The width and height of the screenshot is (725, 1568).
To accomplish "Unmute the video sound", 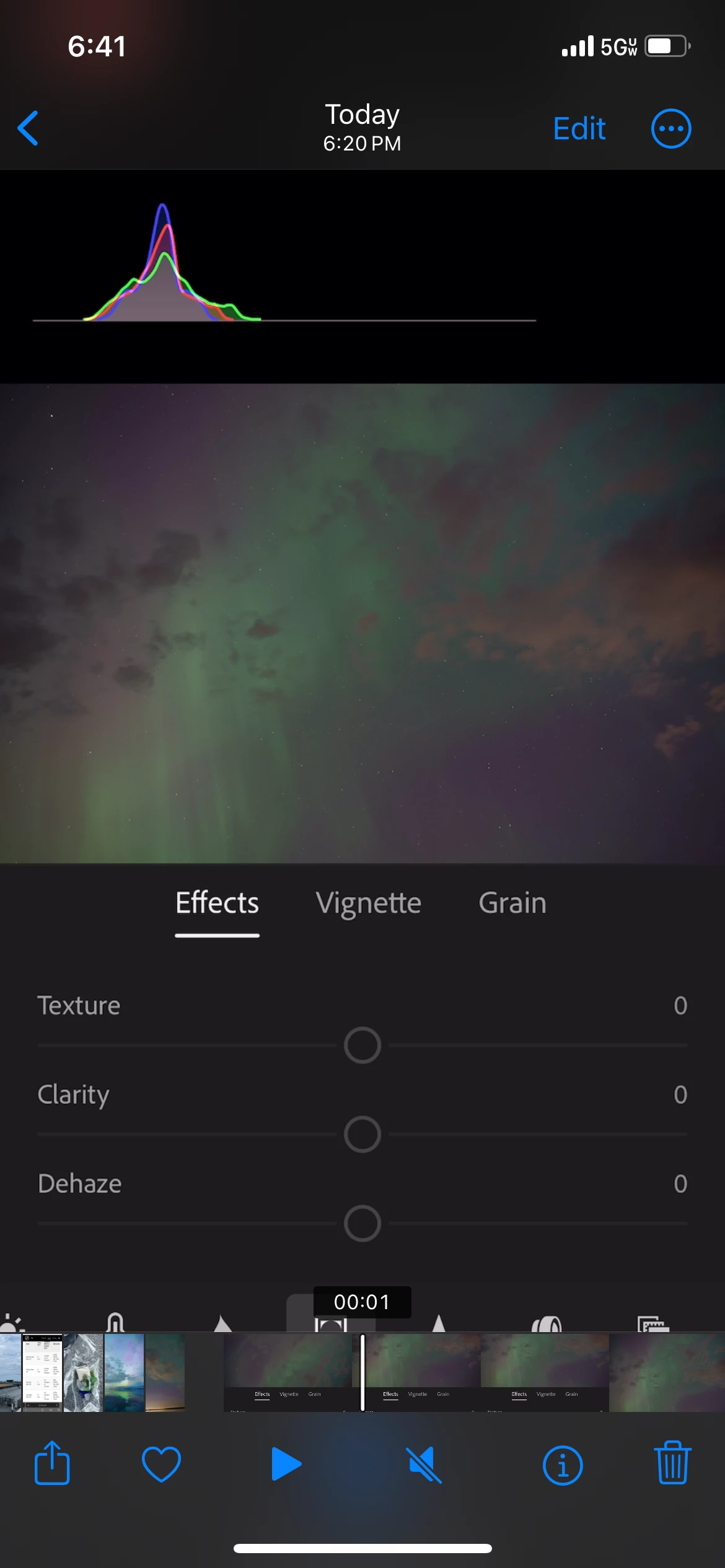I will click(x=424, y=1464).
